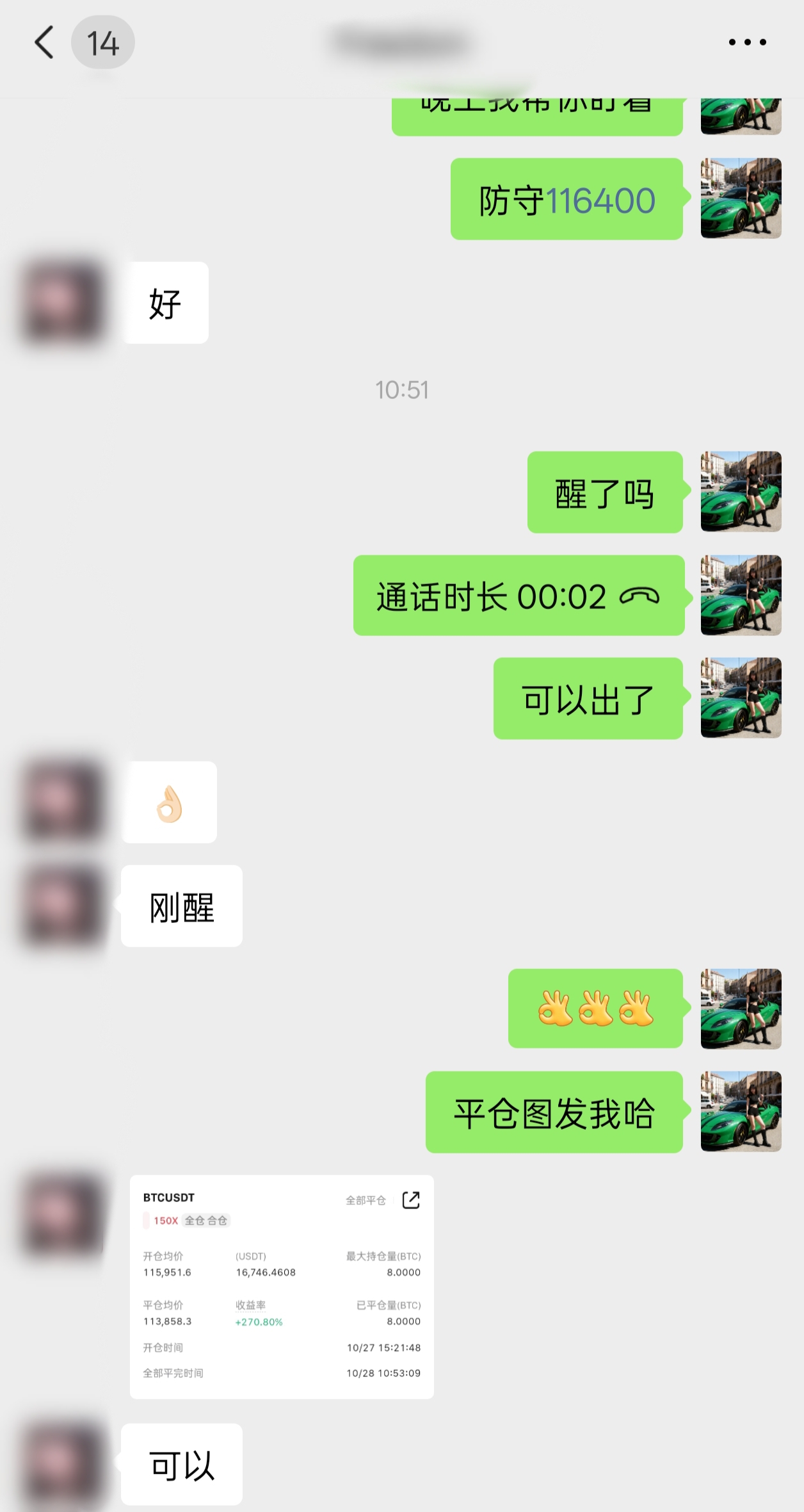This screenshot has width=804, height=1512.
Task: Go back to the chat list
Action: pos(44,43)
